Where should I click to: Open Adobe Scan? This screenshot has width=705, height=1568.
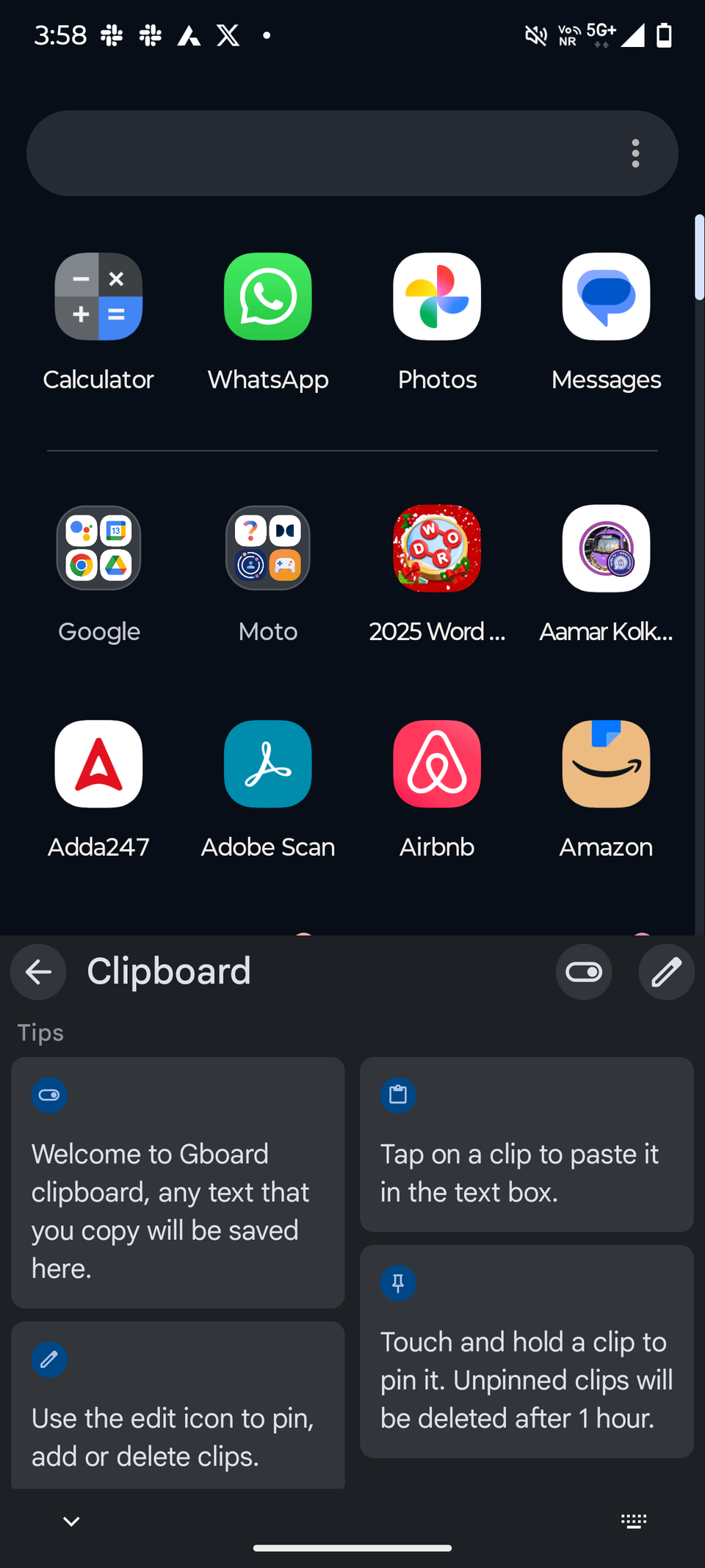pos(267,763)
